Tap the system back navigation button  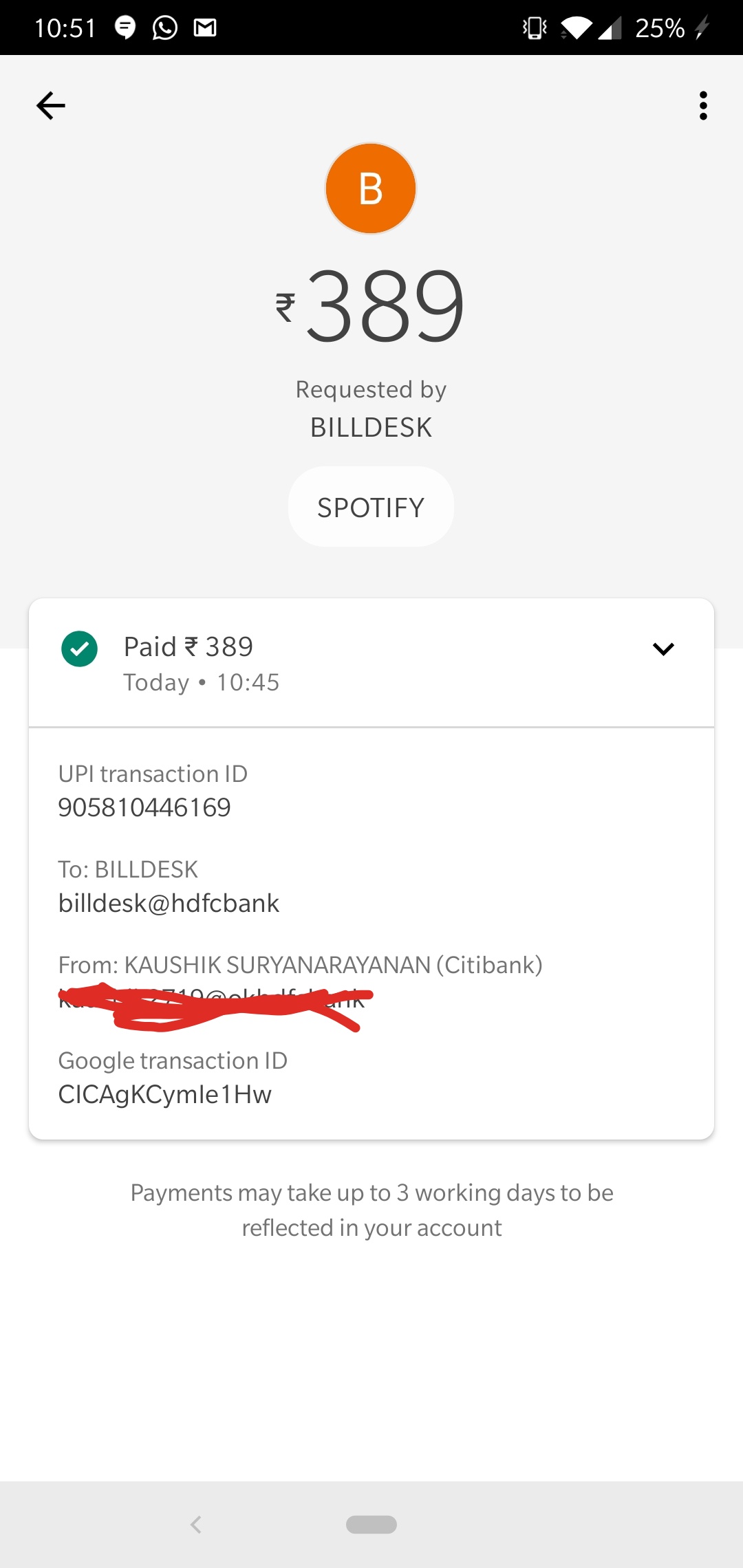point(196,1525)
